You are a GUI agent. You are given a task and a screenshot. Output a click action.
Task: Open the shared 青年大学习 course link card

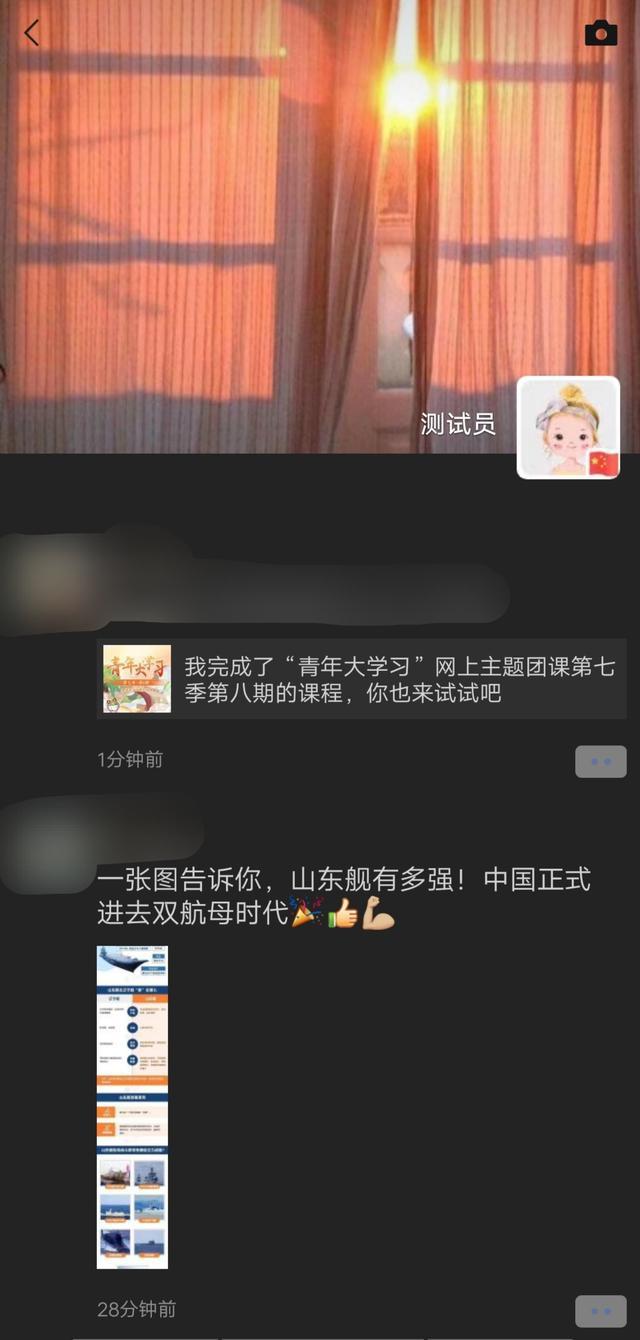tap(361, 679)
